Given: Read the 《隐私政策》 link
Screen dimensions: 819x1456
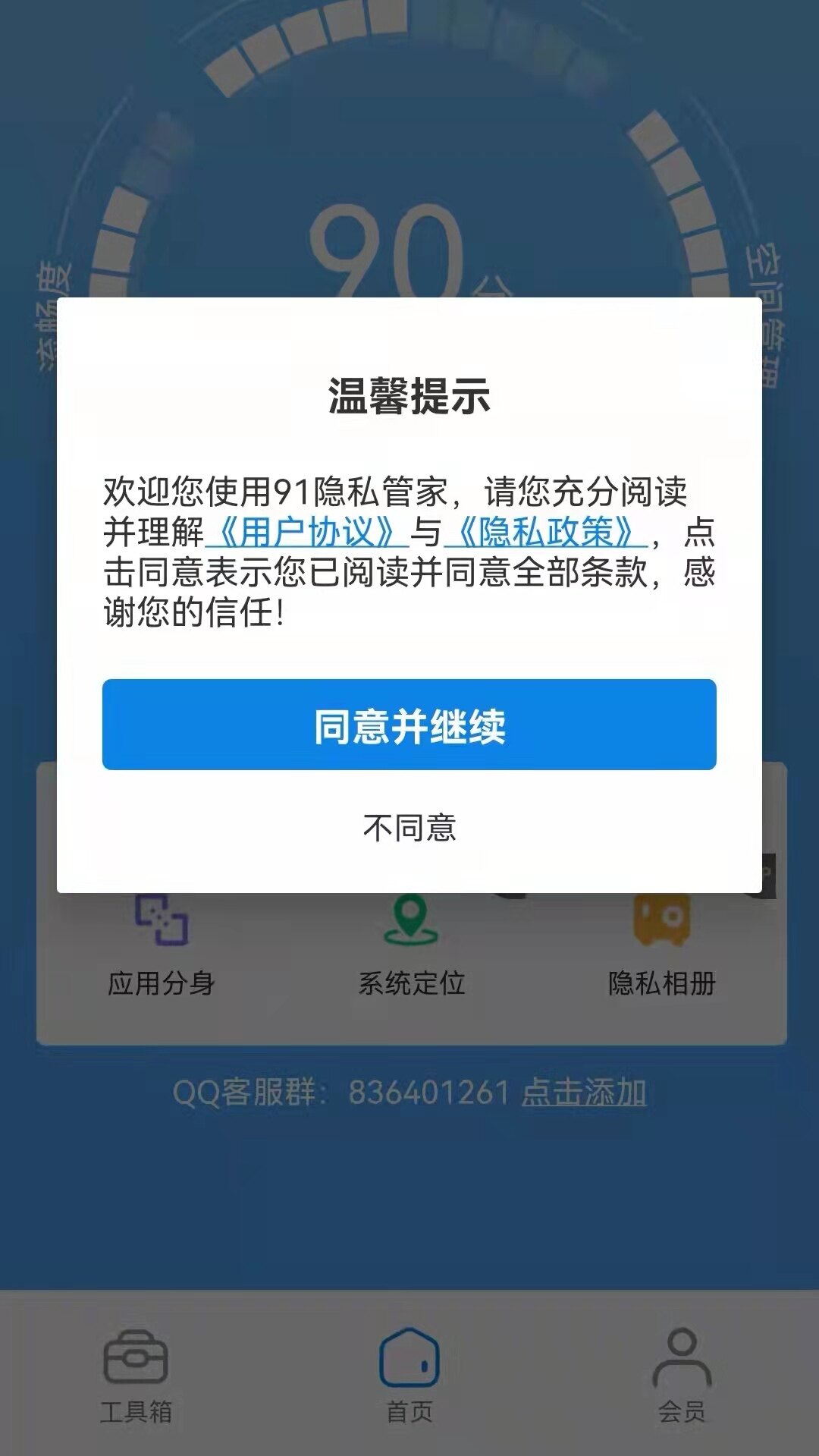Looking at the screenshot, I should click(546, 532).
